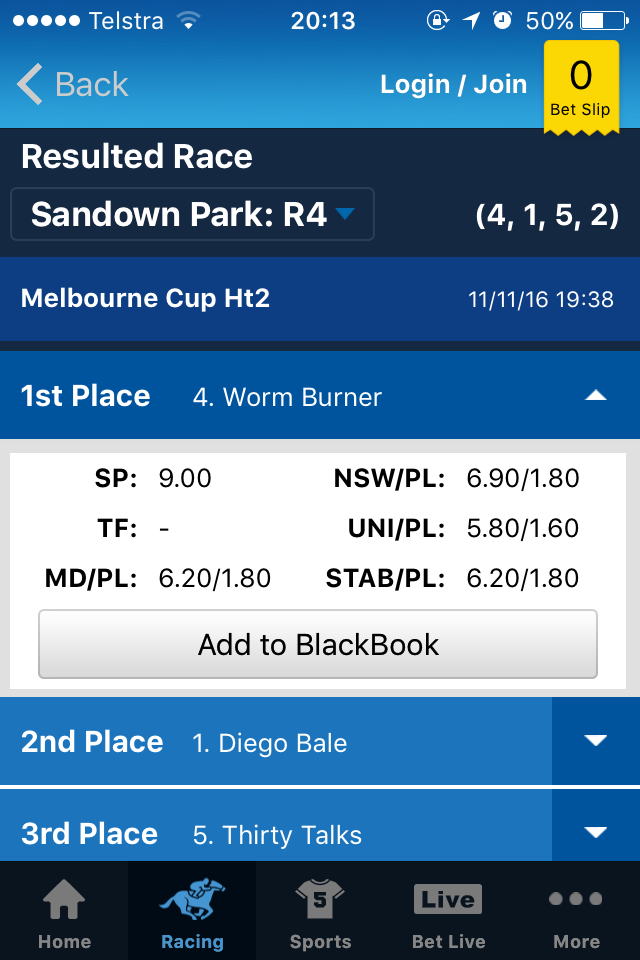Screen dimensions: 640x960
Task: Select the Racing tab
Action: (192, 914)
